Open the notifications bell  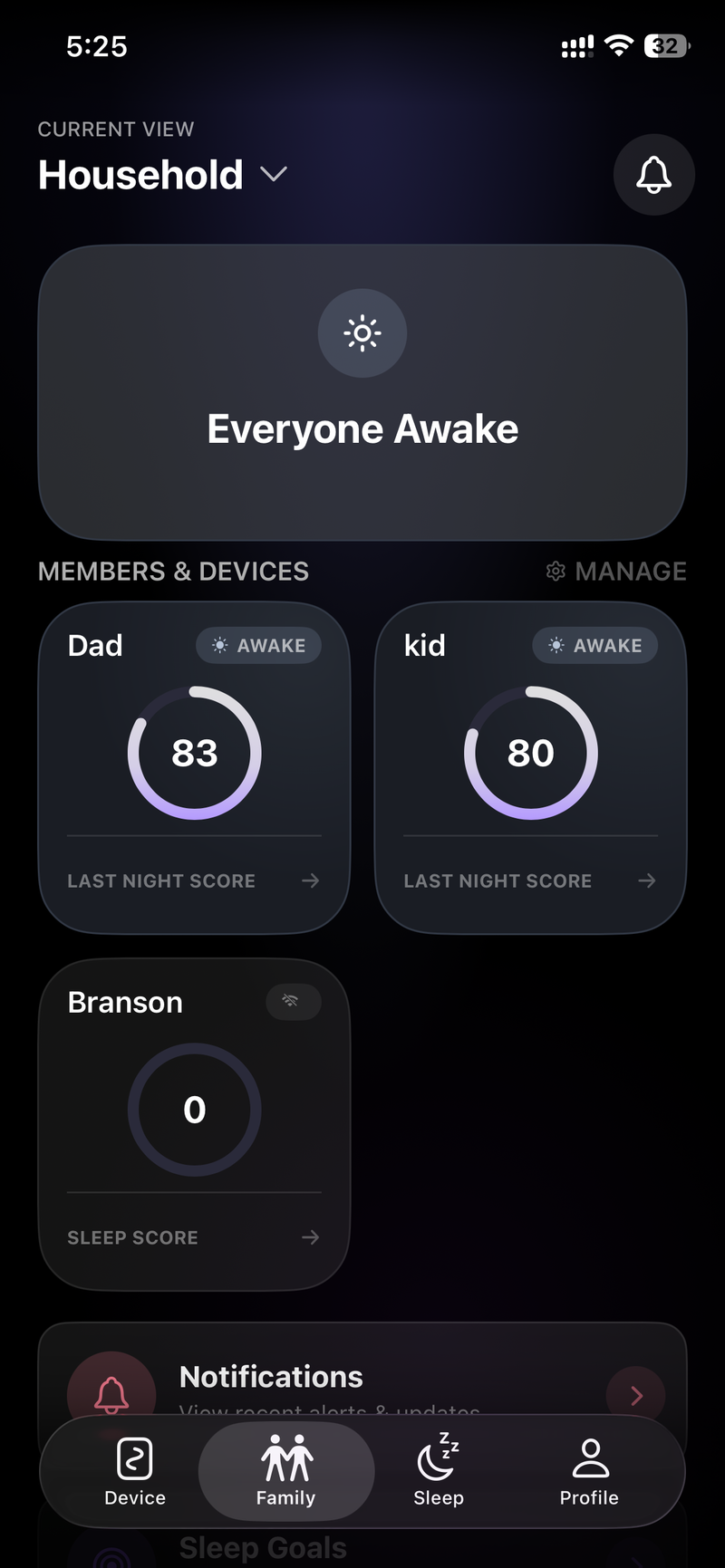pyautogui.click(x=653, y=175)
